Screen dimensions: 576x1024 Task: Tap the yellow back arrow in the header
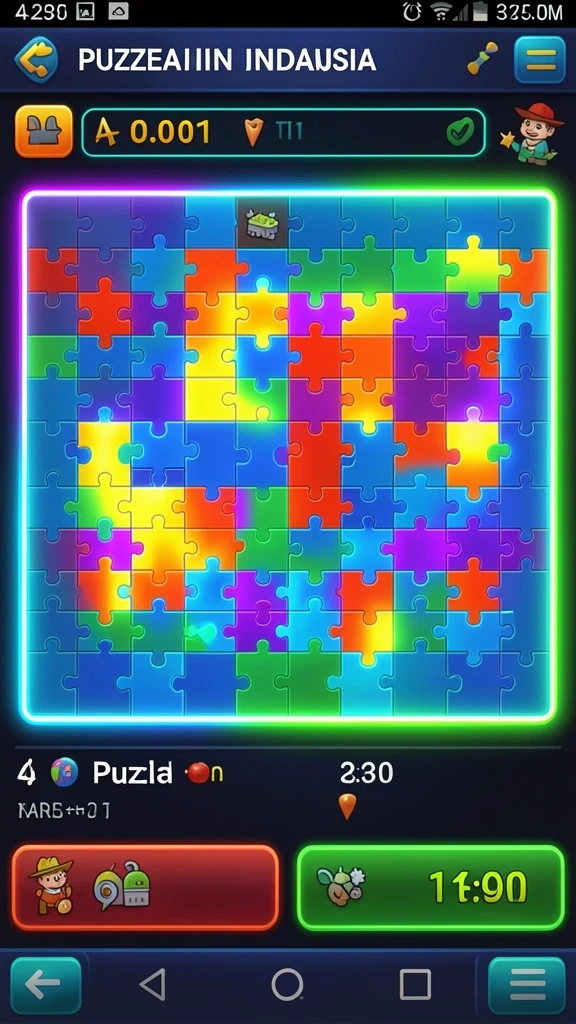[36, 60]
